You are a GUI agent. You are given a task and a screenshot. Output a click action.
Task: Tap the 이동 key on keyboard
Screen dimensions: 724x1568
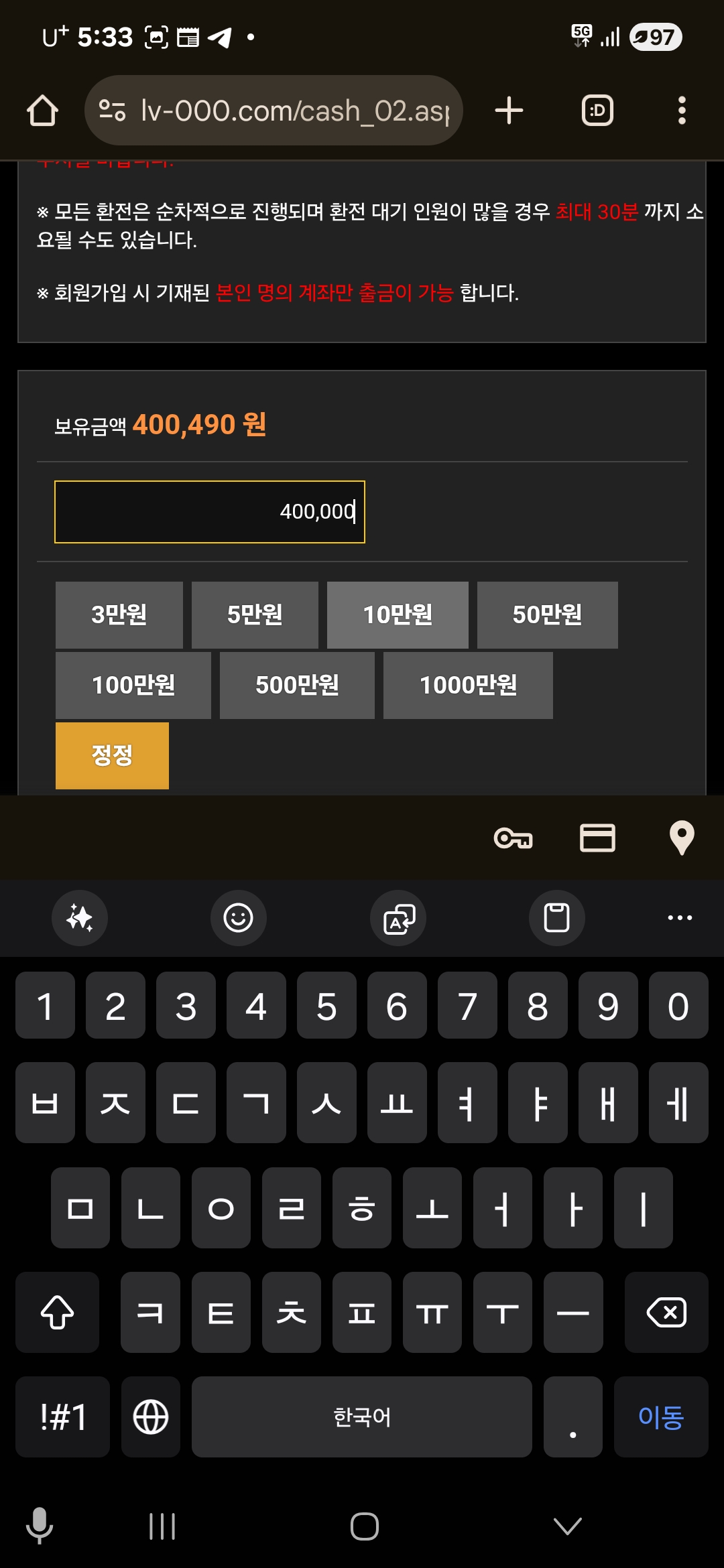click(x=661, y=1417)
